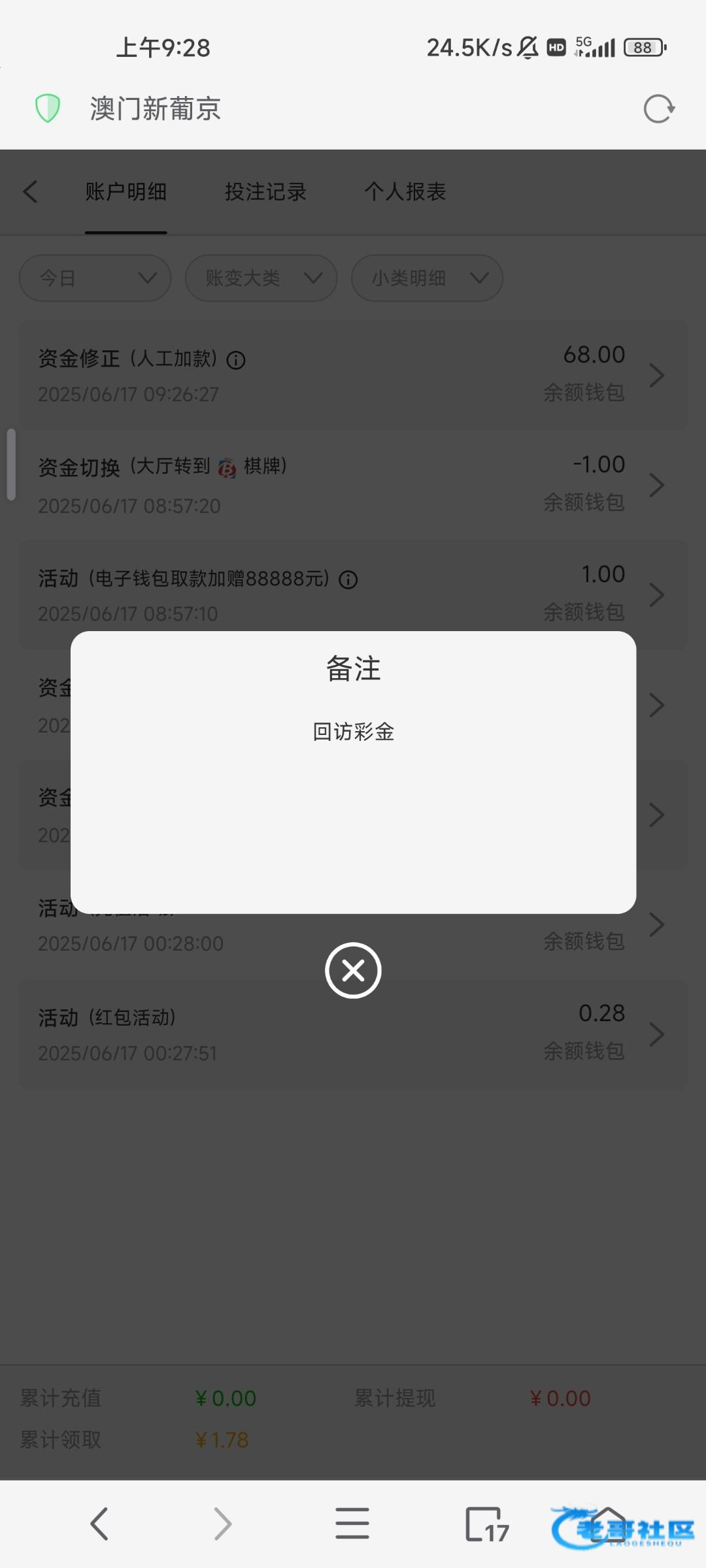
Task: Switch to the 个人报表 tab
Action: pos(405,191)
